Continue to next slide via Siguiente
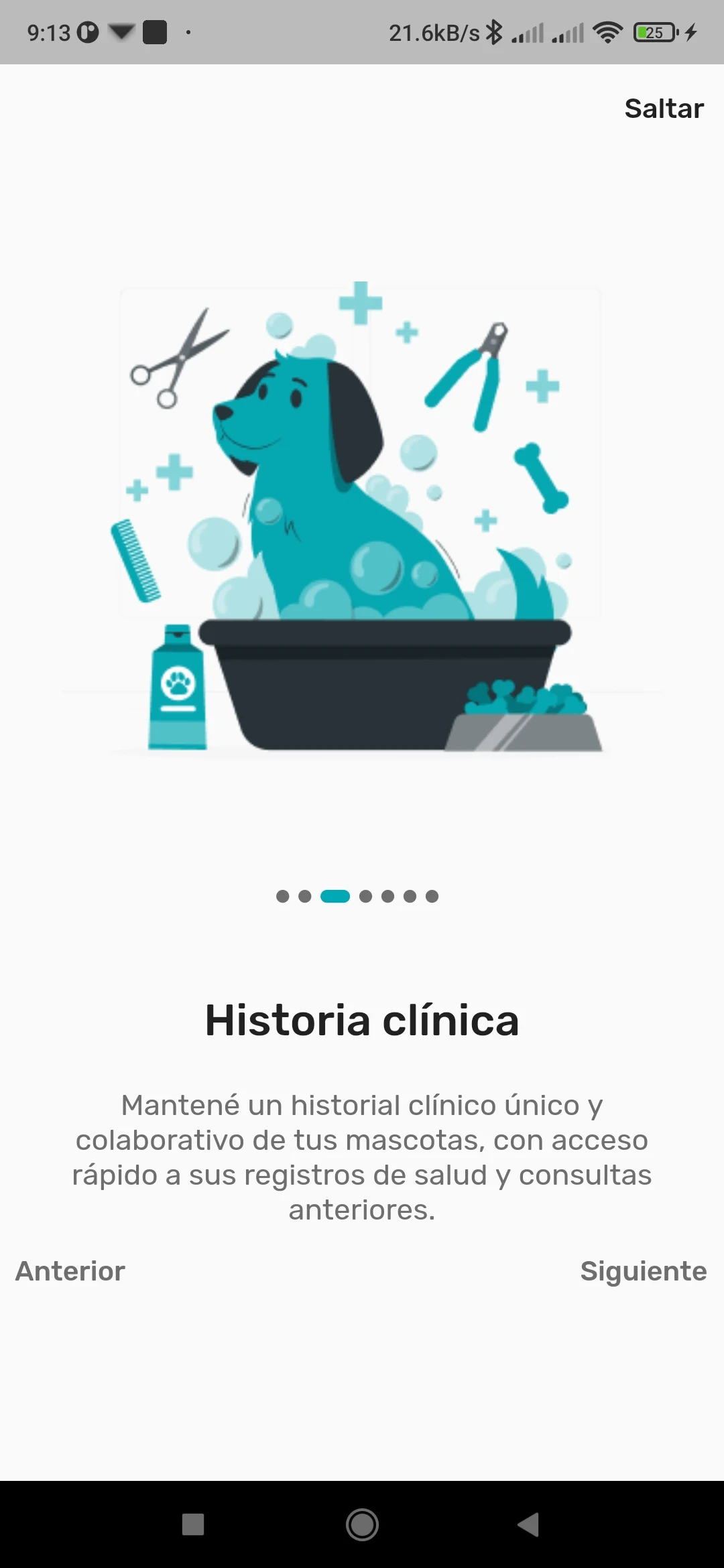 (x=643, y=1271)
